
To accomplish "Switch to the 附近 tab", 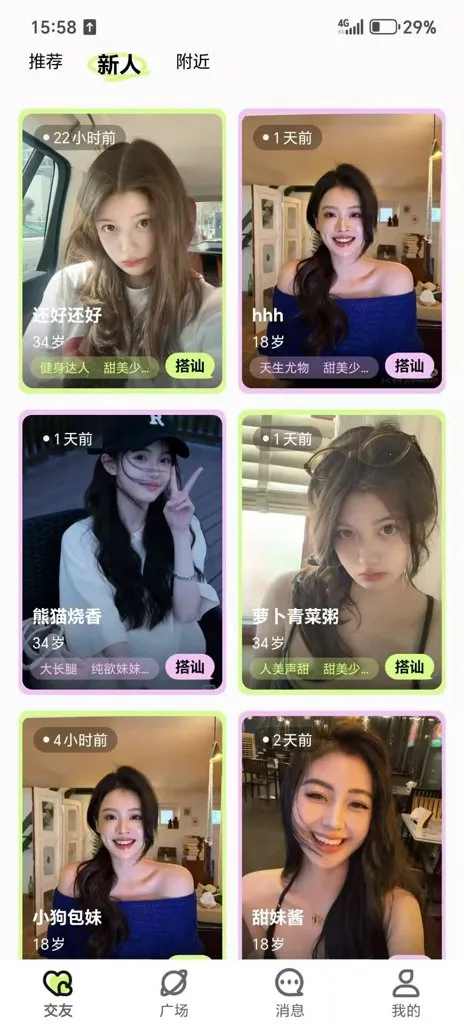I will pos(193,62).
